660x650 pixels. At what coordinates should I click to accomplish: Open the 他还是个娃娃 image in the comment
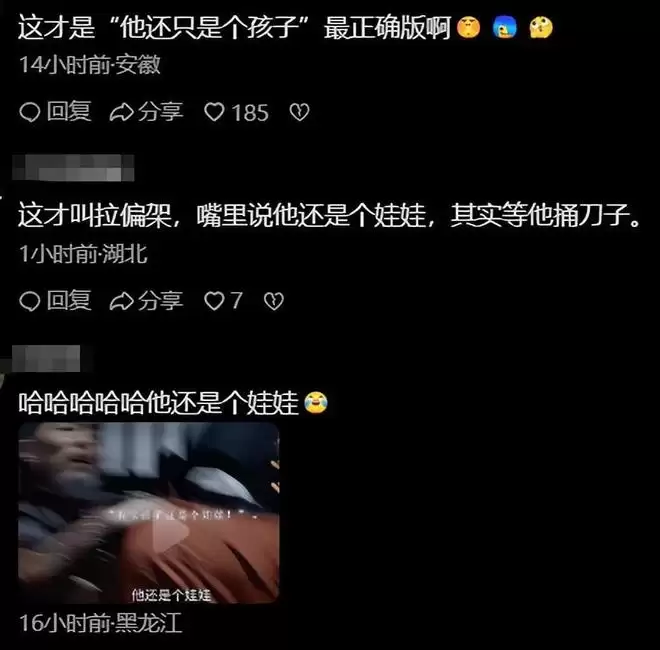click(x=149, y=512)
